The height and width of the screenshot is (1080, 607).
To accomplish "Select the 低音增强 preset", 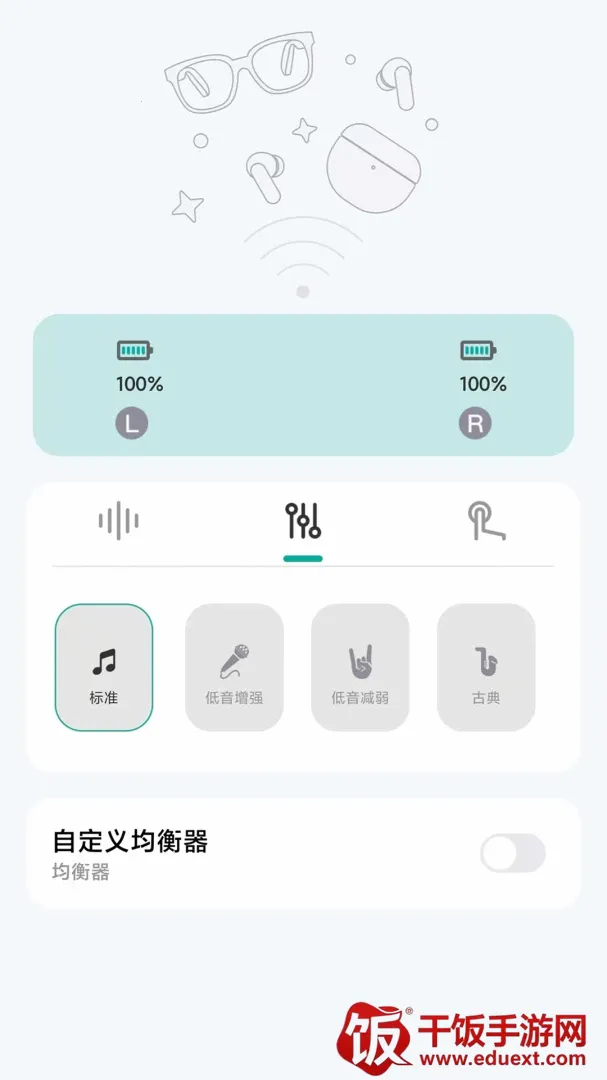I will click(234, 667).
